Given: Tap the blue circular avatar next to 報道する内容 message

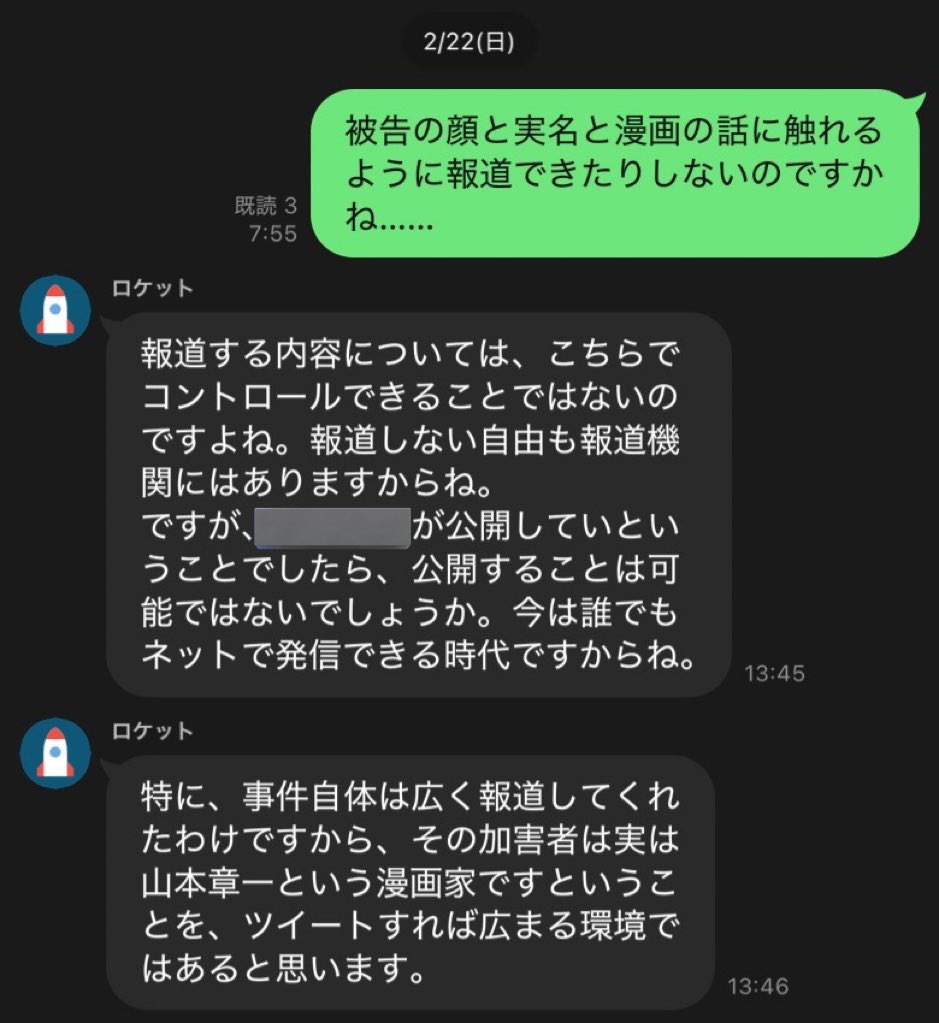Looking at the screenshot, I should pos(55,310).
